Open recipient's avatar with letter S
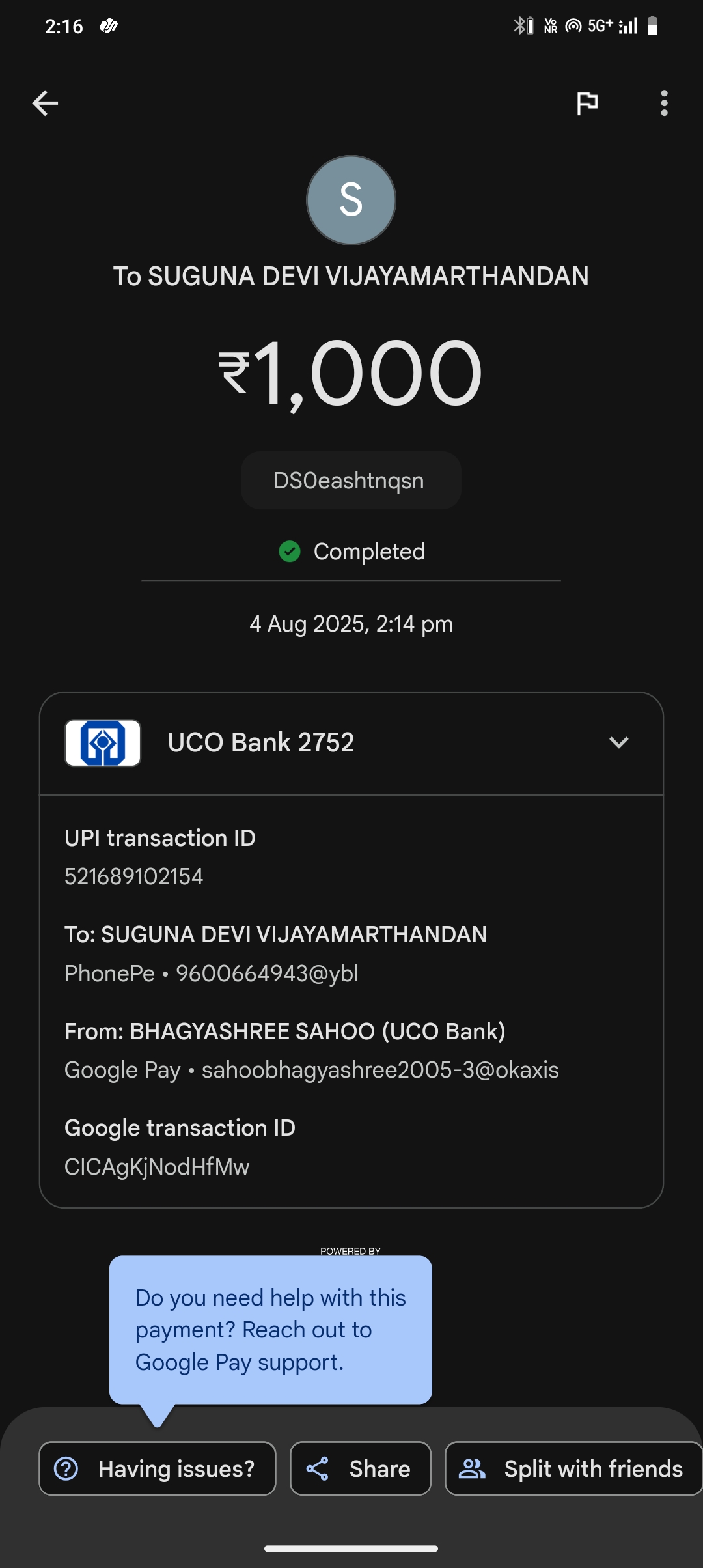 351,200
